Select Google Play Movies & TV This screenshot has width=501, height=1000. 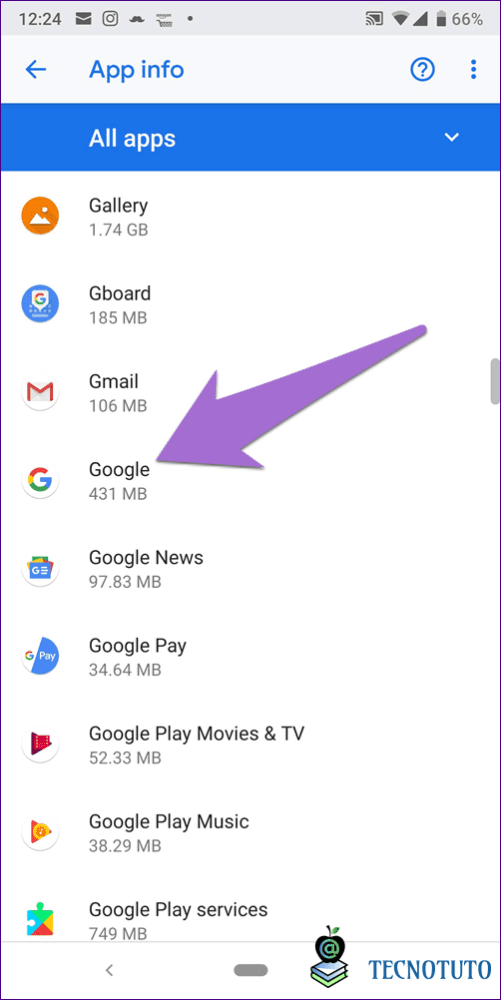[x=250, y=744]
